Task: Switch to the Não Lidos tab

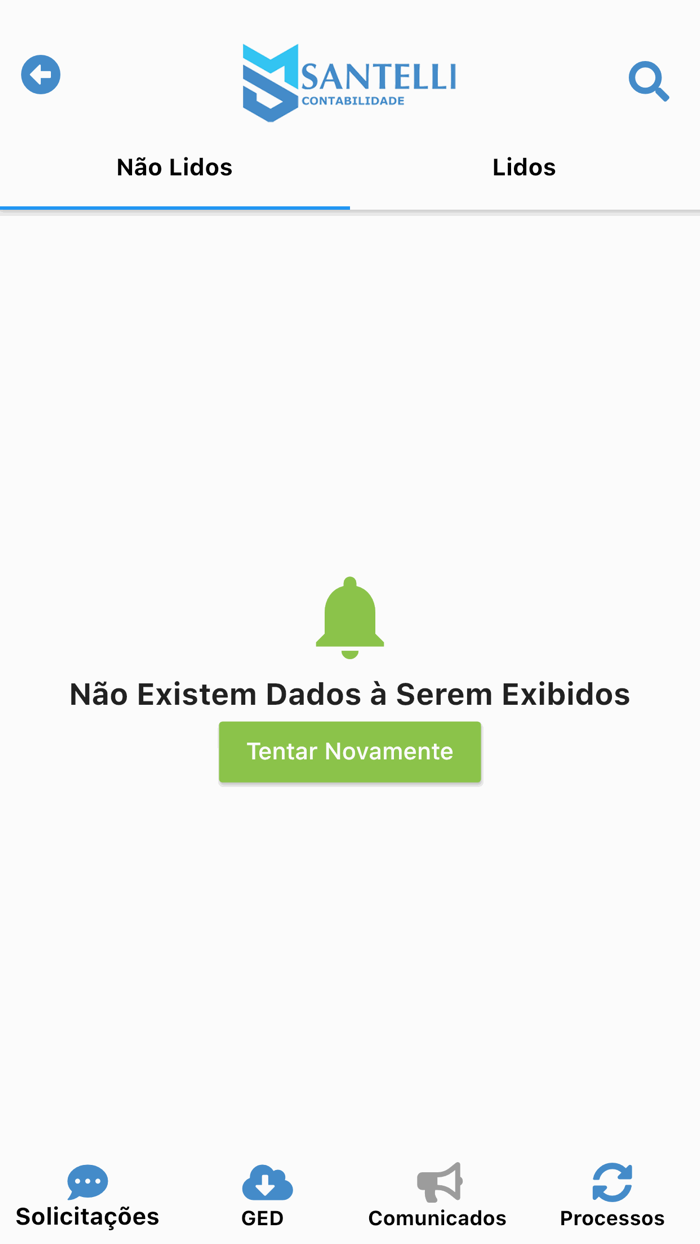Action: 175,168
